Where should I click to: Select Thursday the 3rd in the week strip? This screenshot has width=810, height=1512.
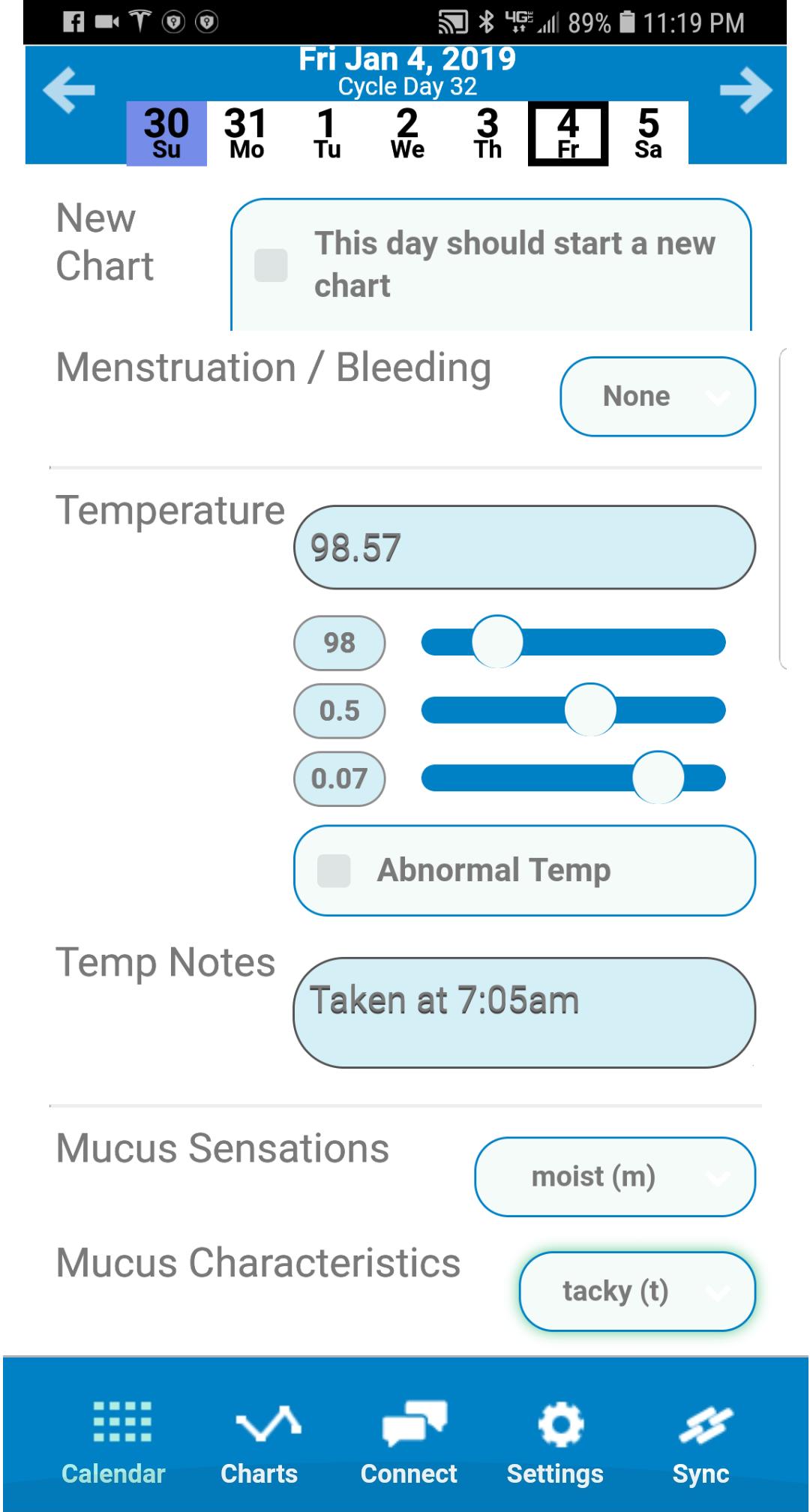tap(487, 133)
